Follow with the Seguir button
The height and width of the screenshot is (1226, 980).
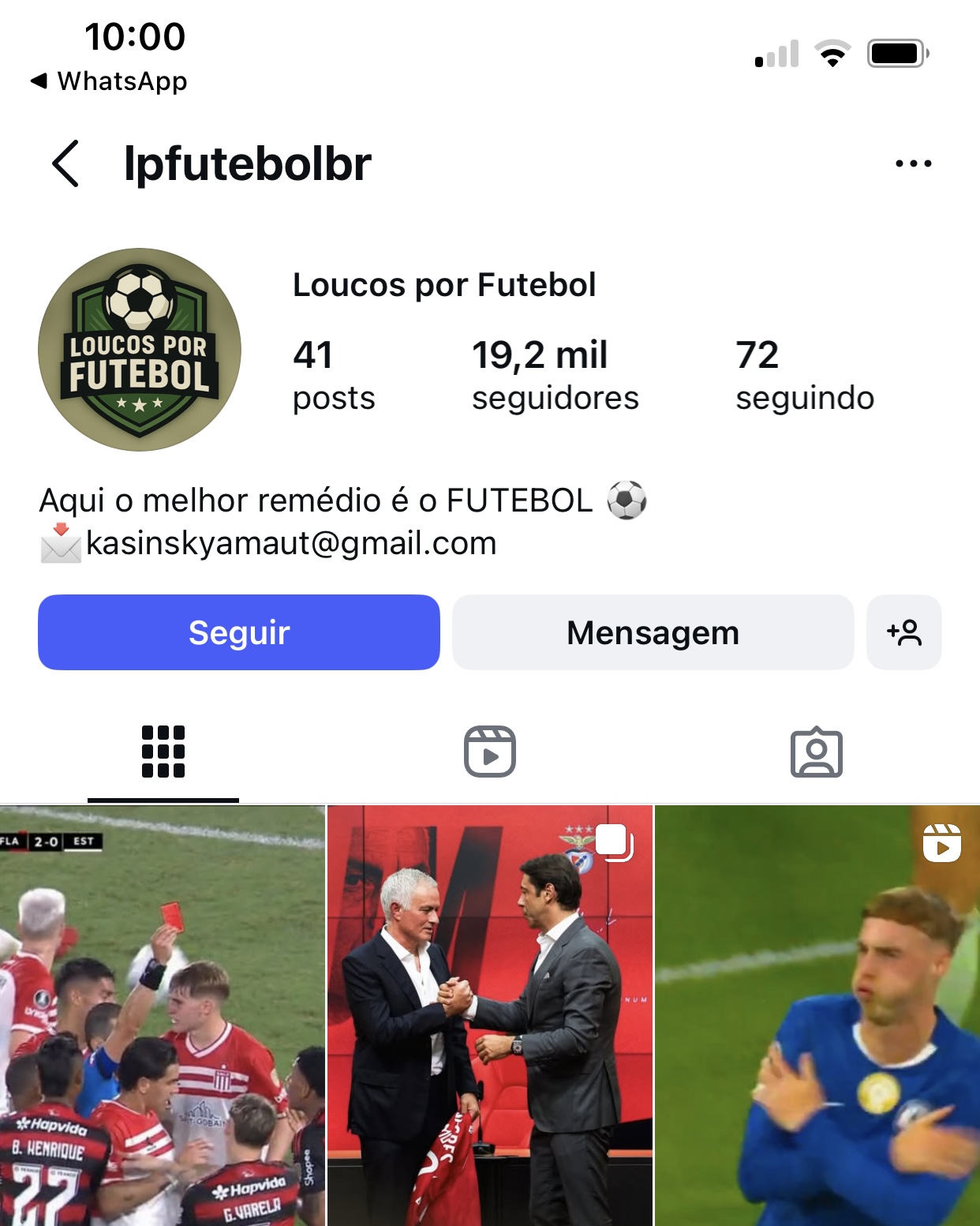(238, 632)
